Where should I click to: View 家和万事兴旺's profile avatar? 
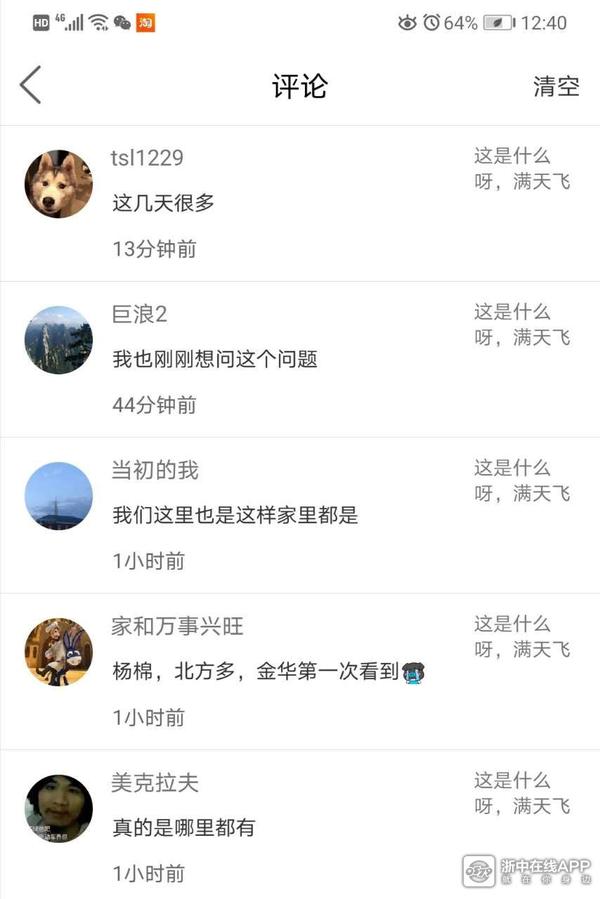coord(58,652)
